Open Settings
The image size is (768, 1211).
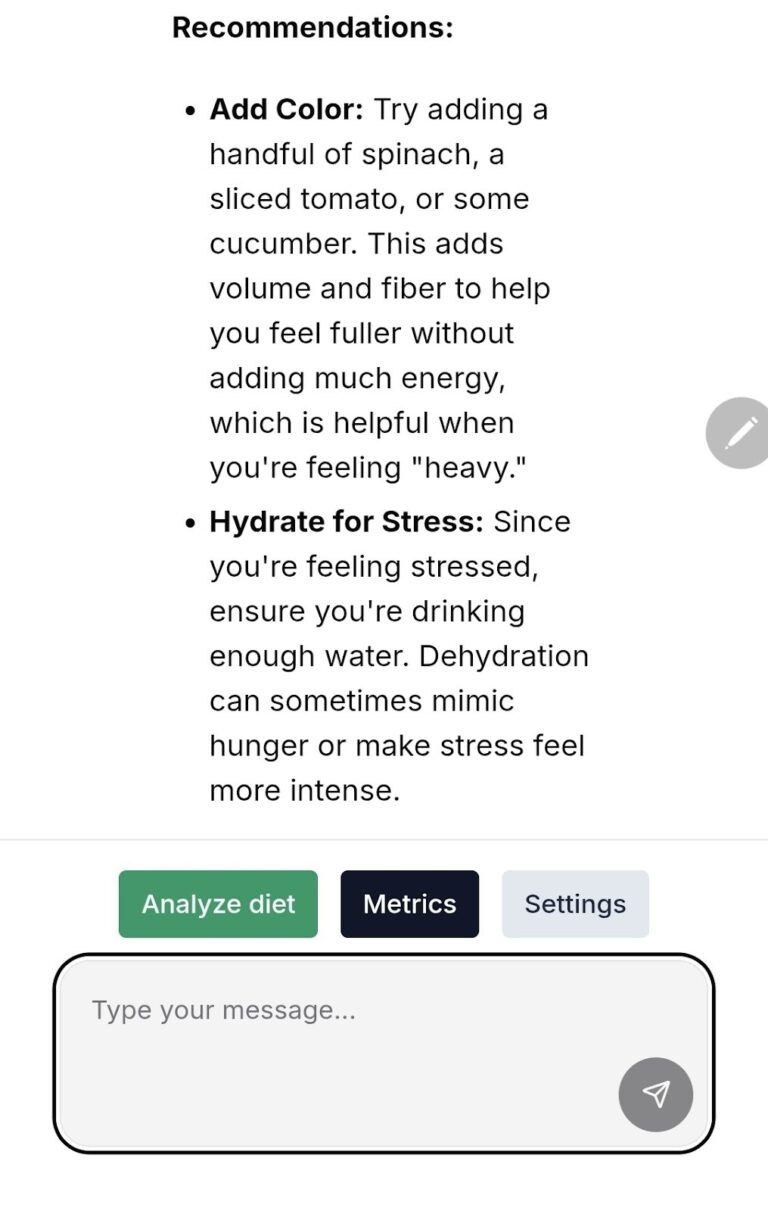575,904
